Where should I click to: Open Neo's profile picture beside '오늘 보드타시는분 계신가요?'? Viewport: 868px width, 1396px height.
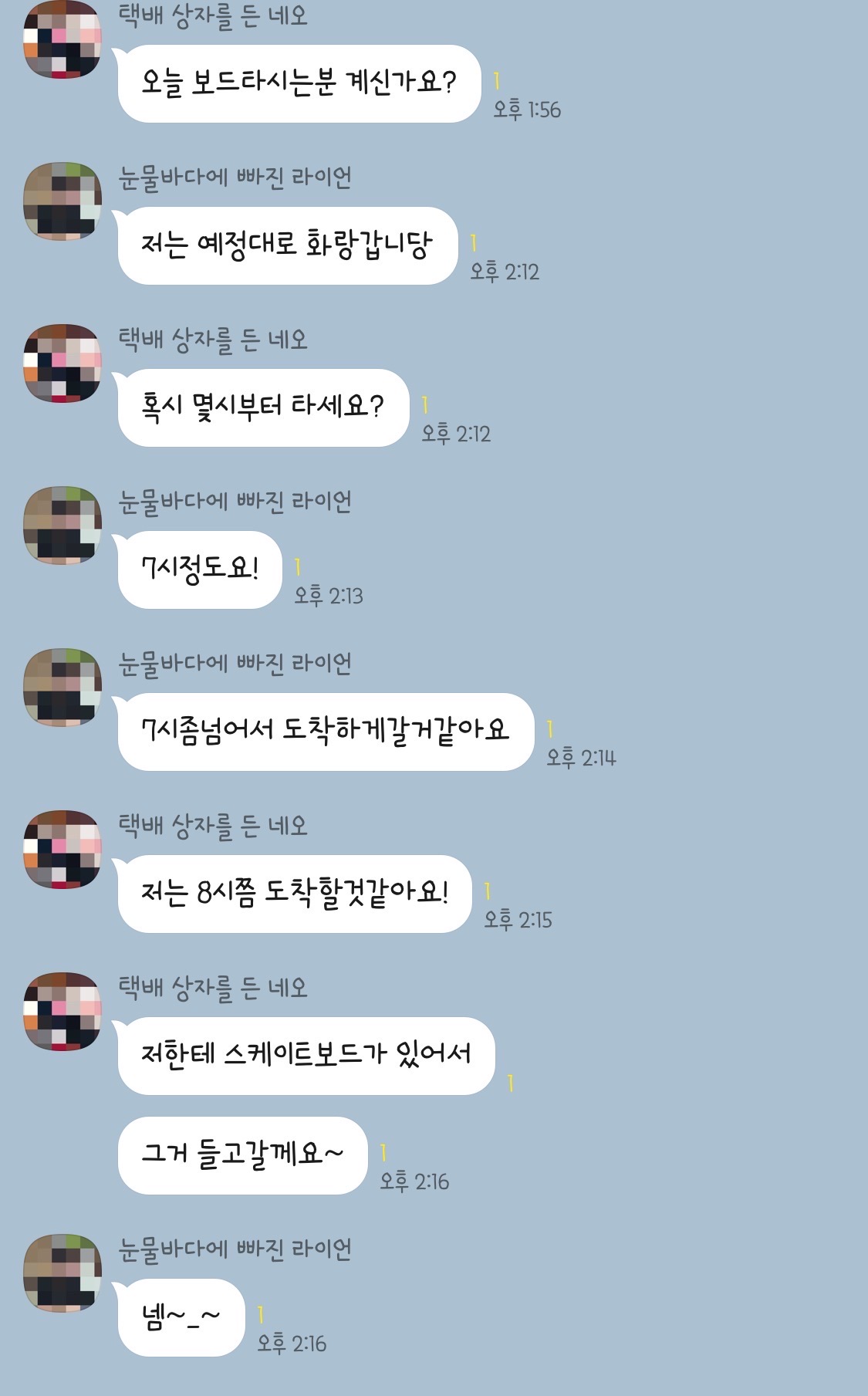tap(62, 40)
